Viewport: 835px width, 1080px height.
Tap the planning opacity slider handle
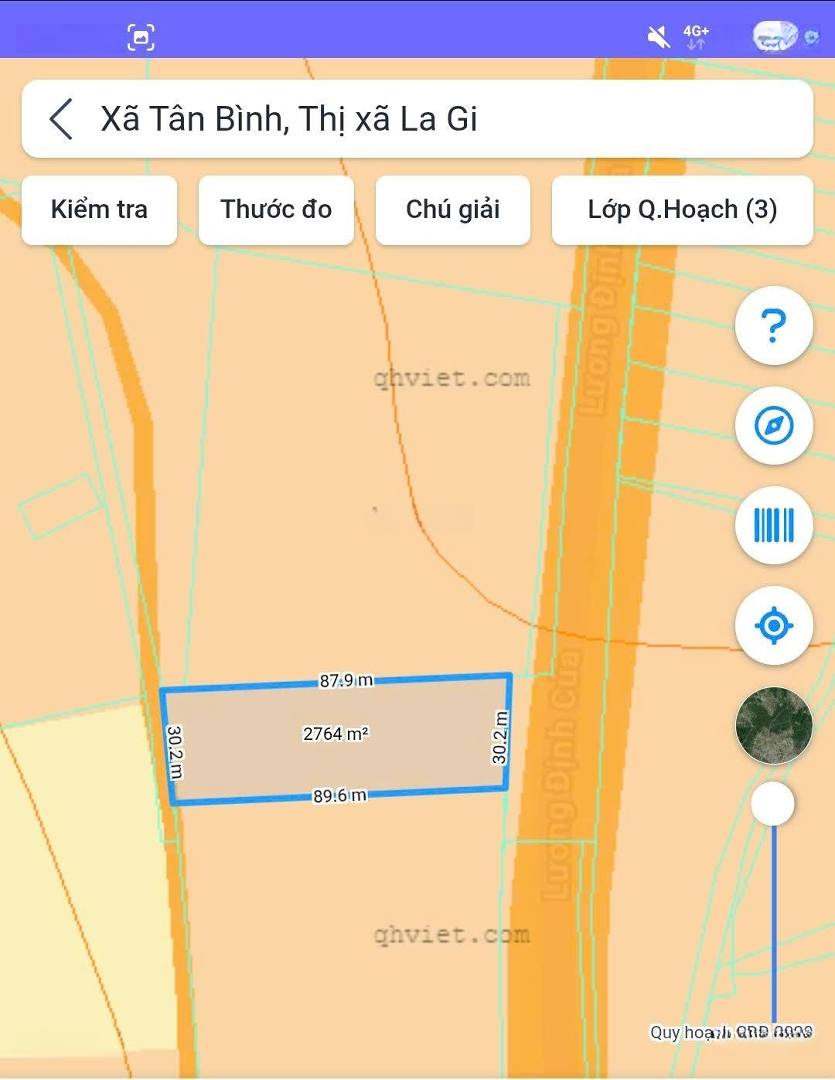[x=773, y=804]
